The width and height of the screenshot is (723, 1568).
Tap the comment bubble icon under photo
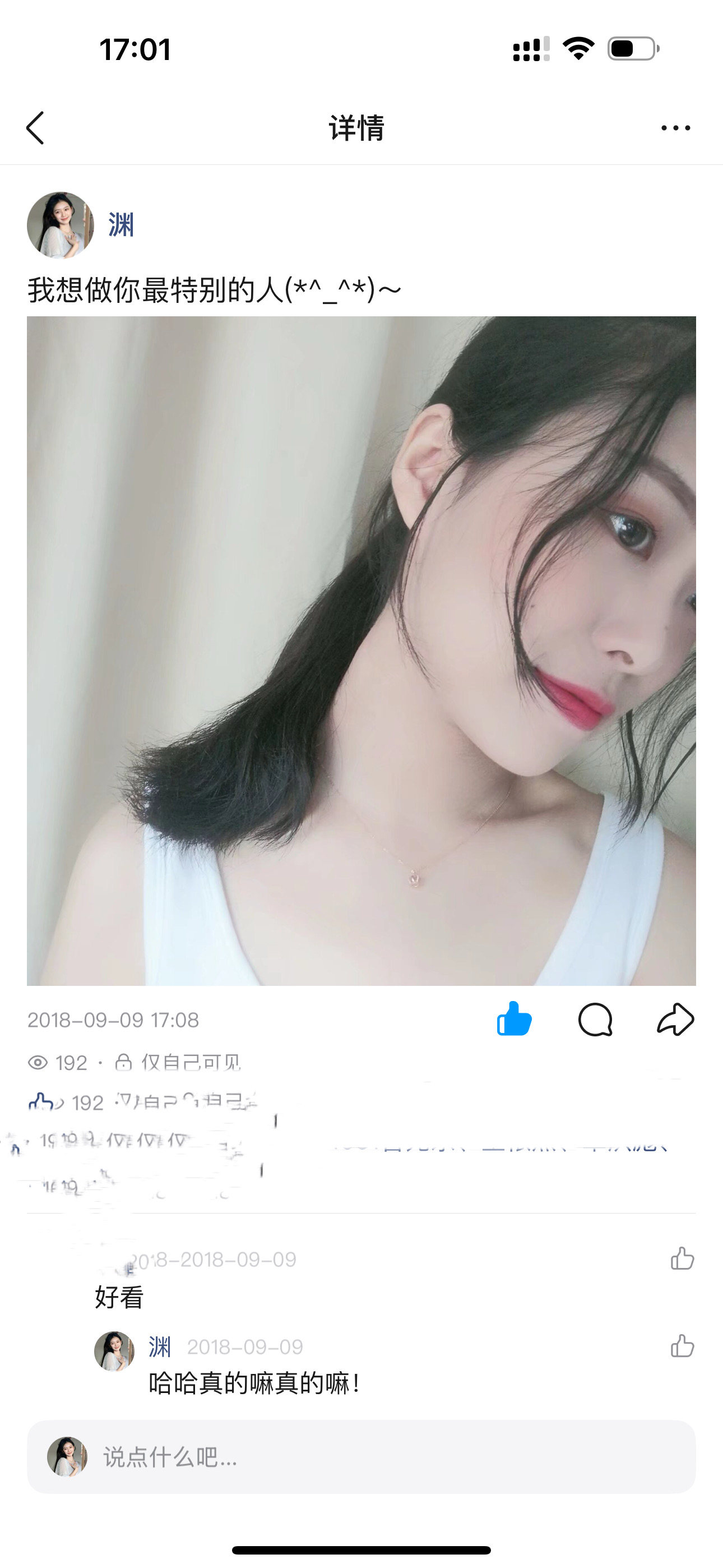click(x=595, y=1020)
